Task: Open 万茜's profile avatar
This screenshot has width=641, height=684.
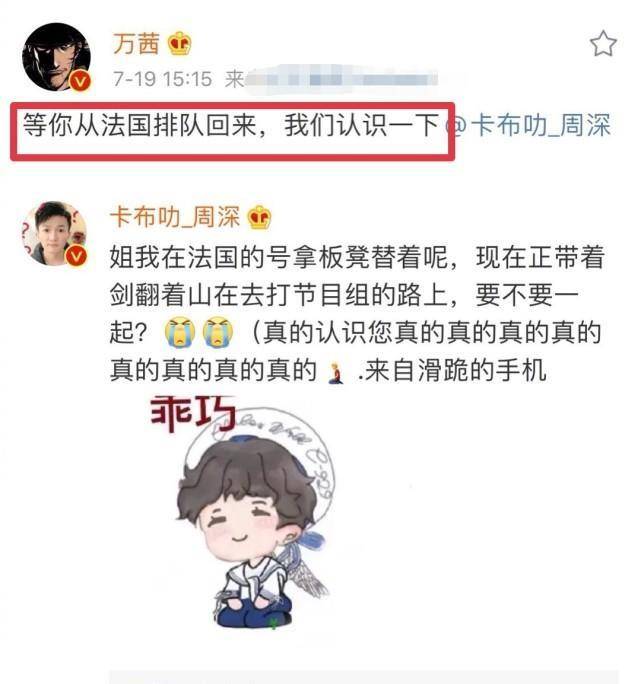Action: 57,57
